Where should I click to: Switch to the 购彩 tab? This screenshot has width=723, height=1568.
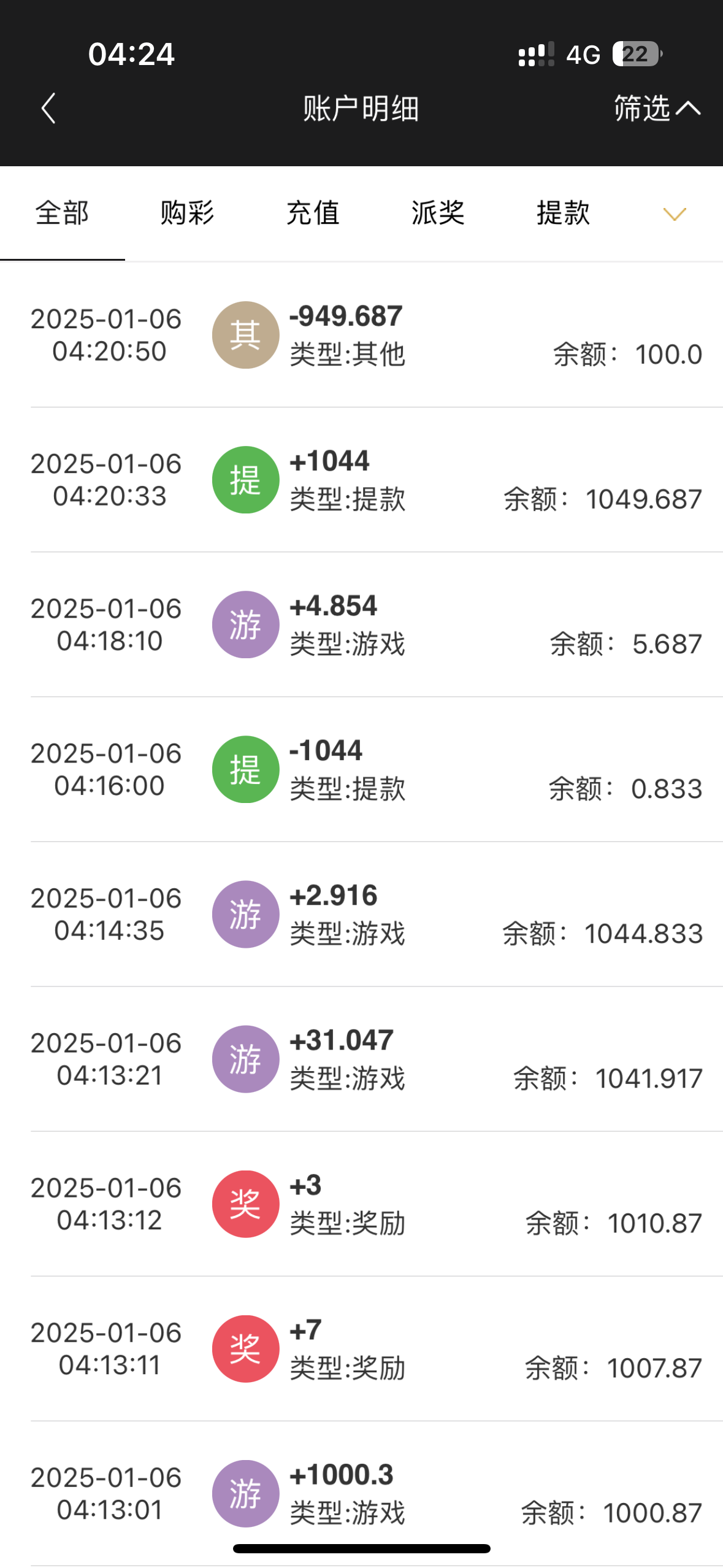click(x=186, y=213)
